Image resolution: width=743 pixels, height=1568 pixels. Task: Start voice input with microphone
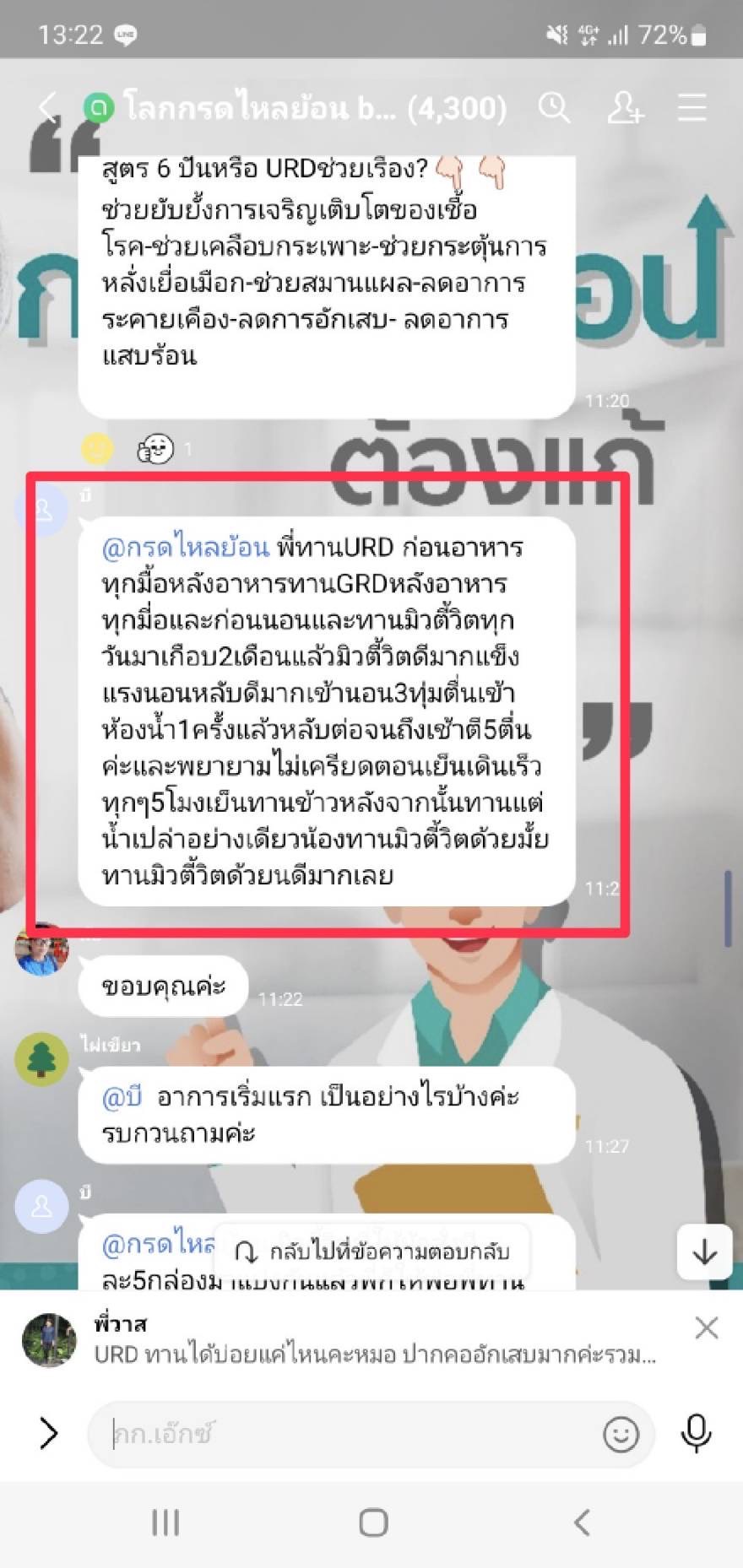click(x=696, y=1433)
